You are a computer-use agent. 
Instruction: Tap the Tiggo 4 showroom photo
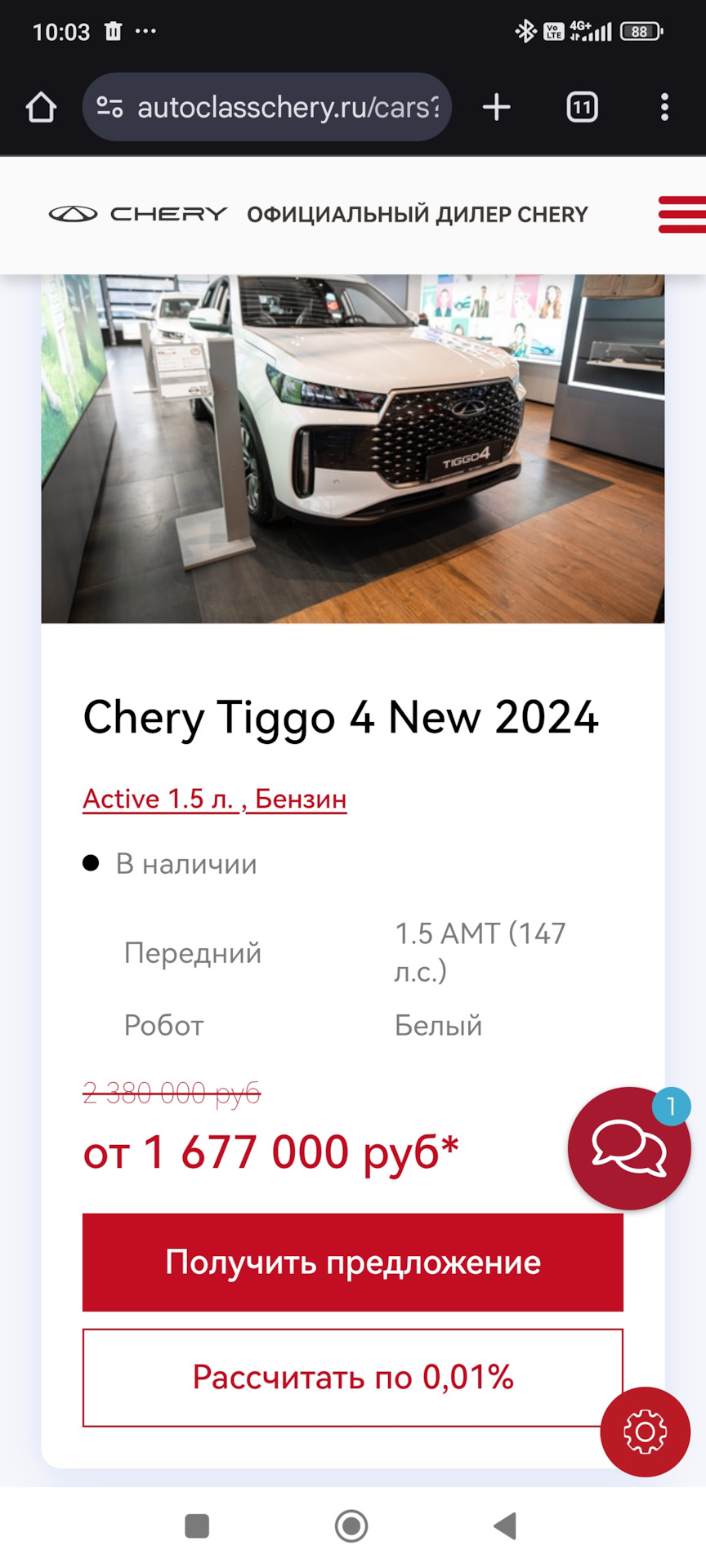coord(351,447)
